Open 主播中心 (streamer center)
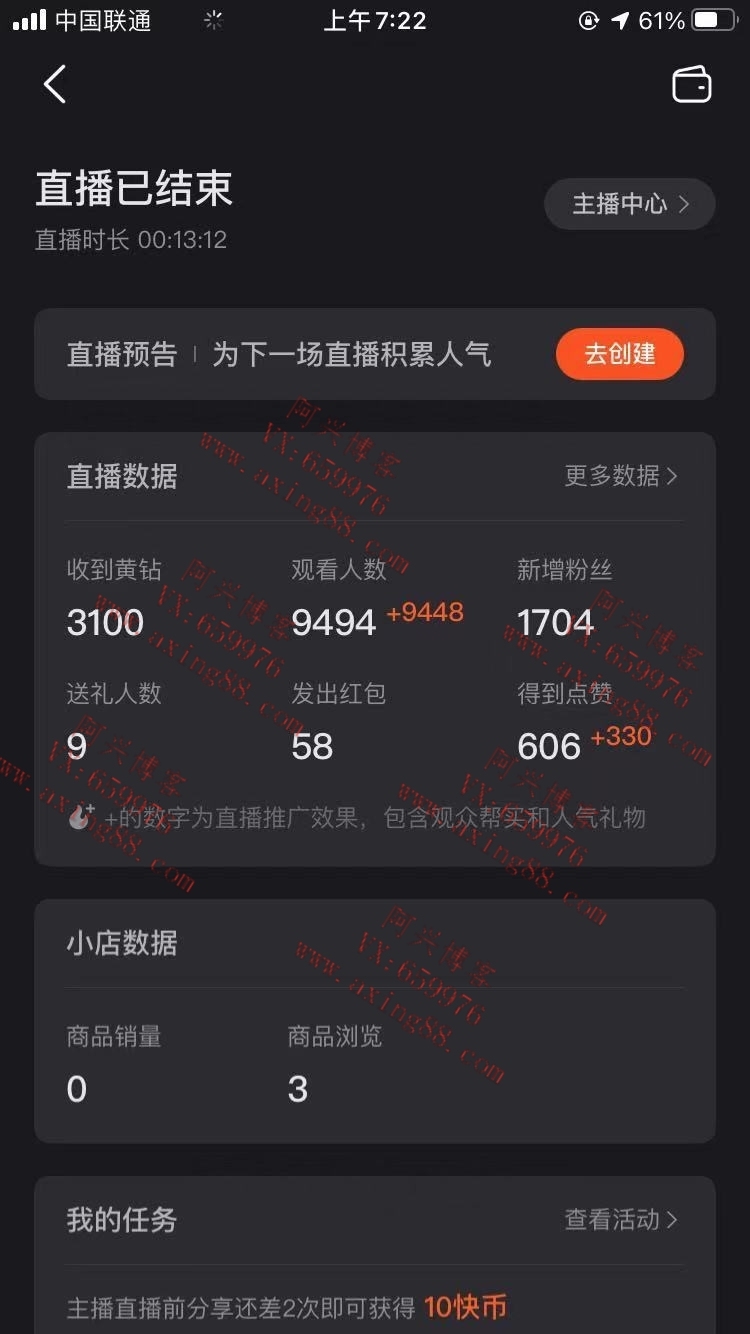 click(x=629, y=204)
